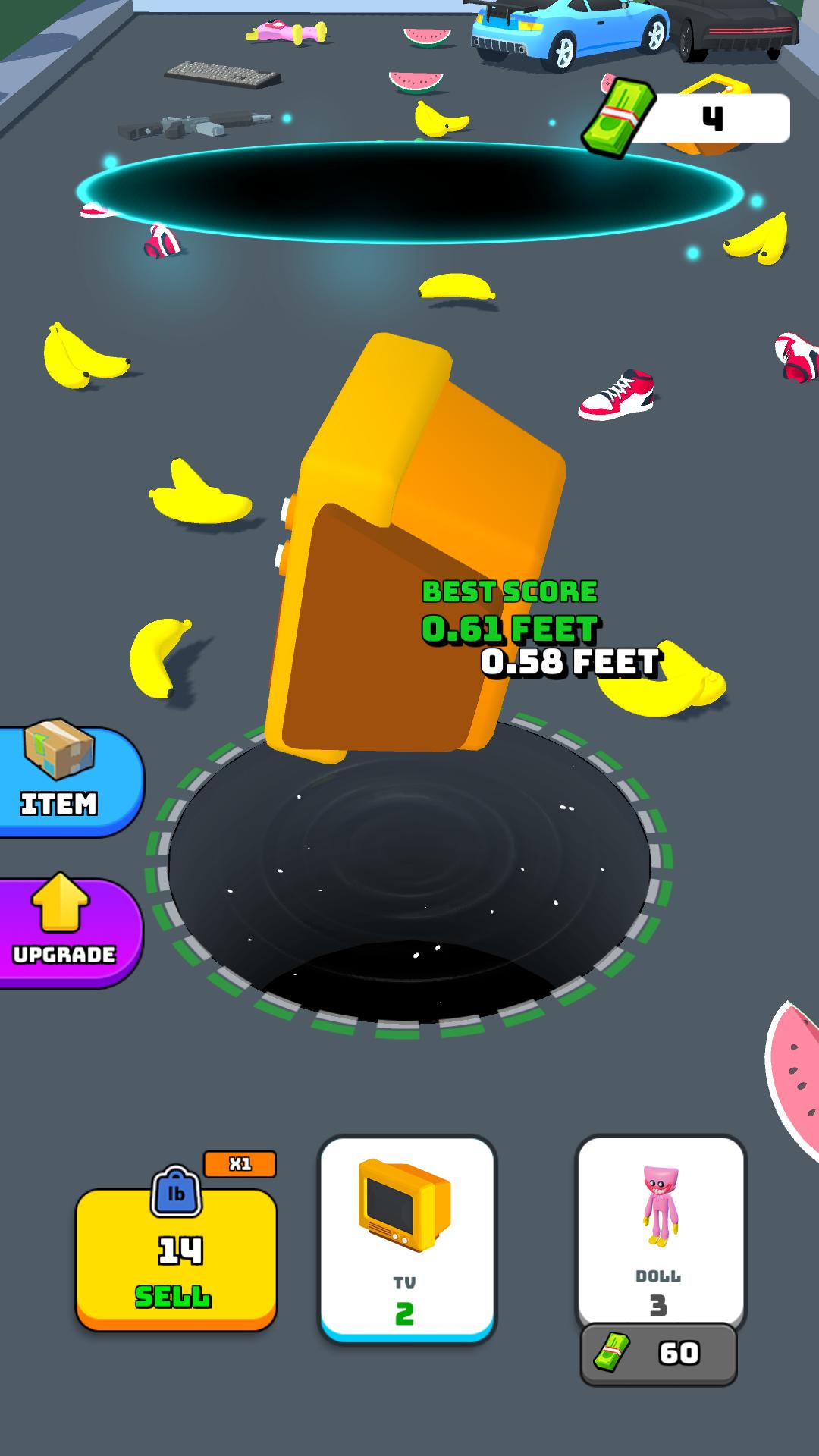Buy the Doll for 60 cash
The width and height of the screenshot is (819, 1456).
(658, 1354)
